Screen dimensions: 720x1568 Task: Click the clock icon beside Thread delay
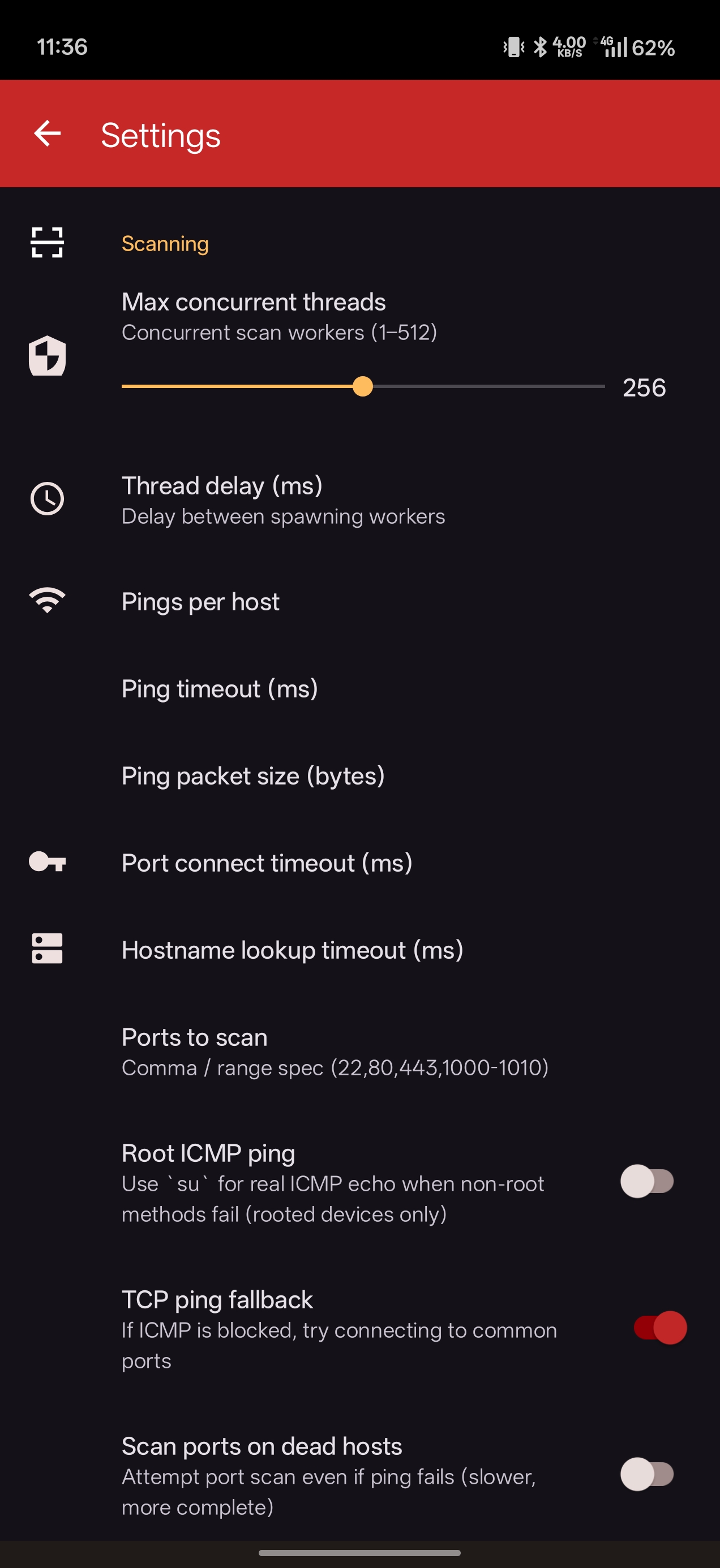(x=48, y=499)
